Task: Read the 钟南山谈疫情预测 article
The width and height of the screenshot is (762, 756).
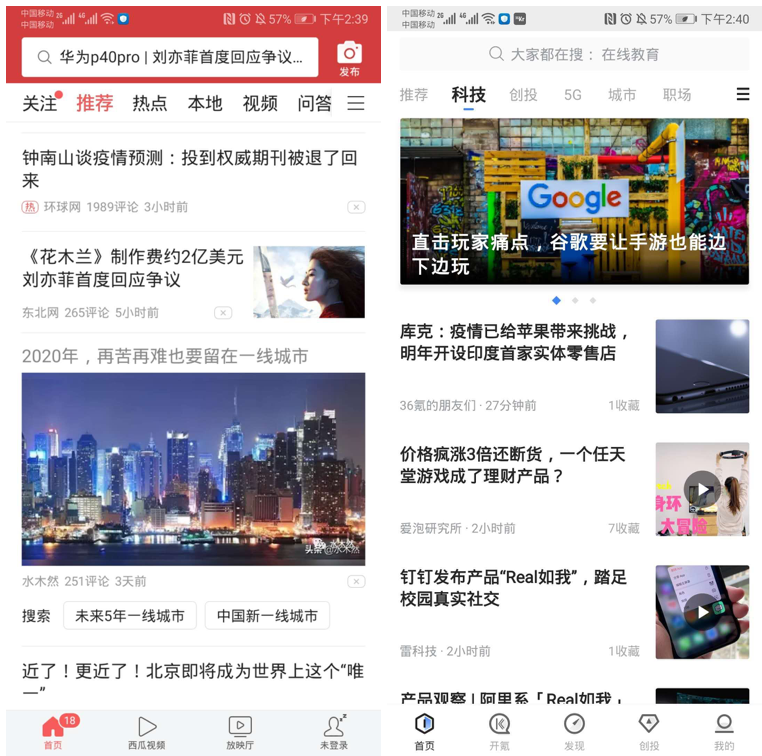Action: (190, 168)
